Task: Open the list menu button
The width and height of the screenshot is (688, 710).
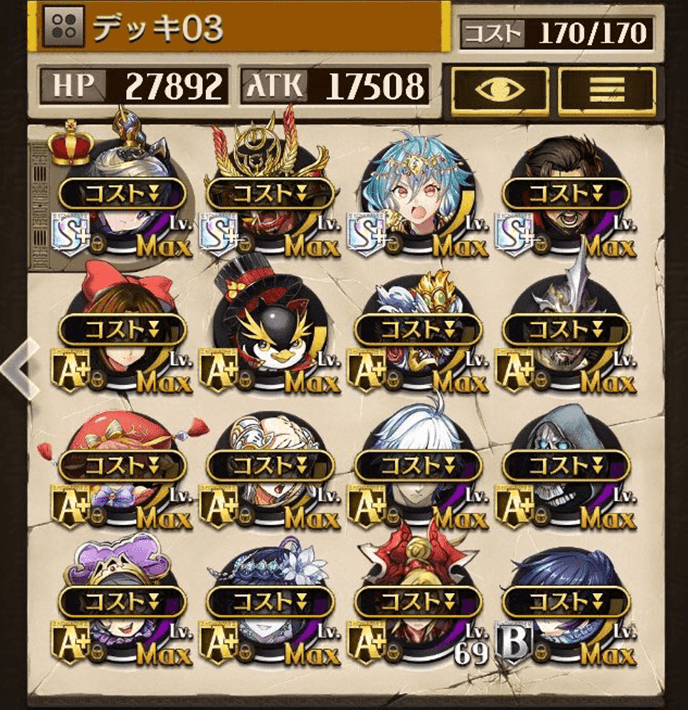Action: point(606,90)
